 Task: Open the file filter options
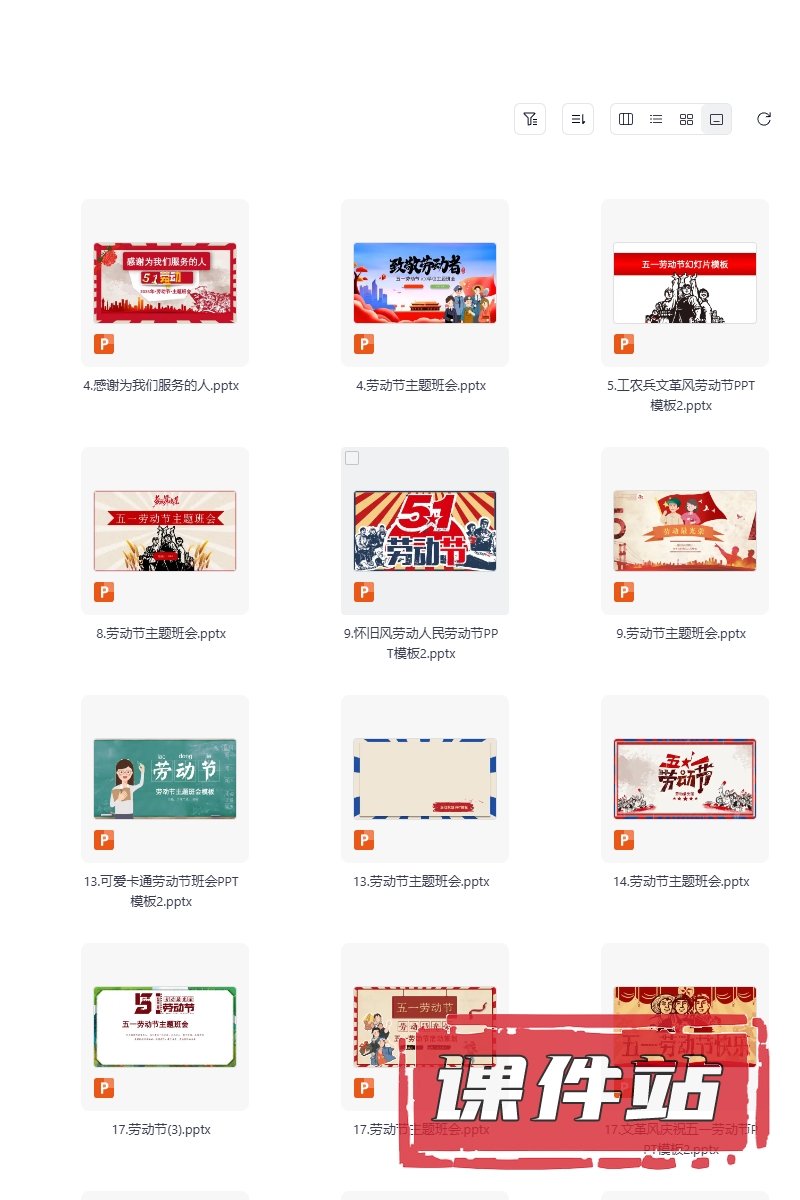[530, 119]
